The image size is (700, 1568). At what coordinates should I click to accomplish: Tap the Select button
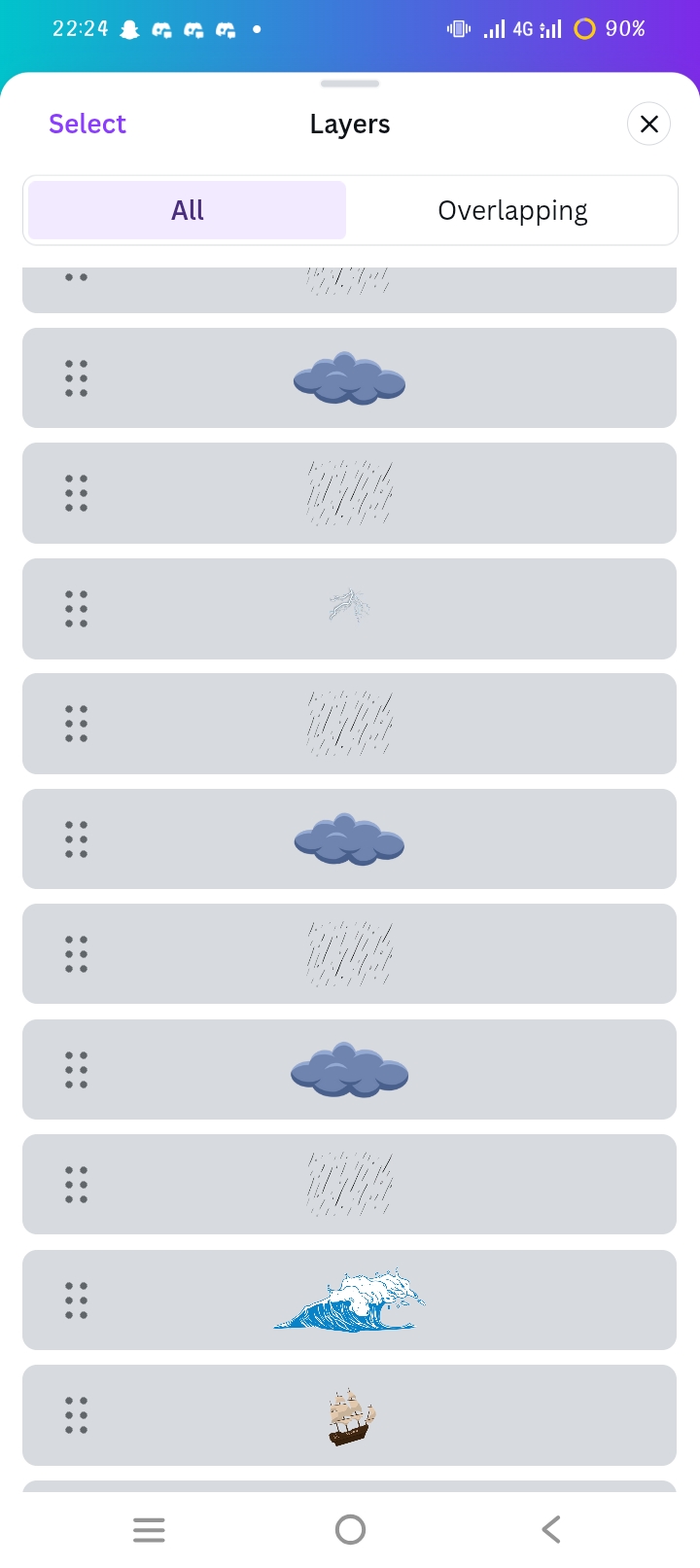click(87, 124)
